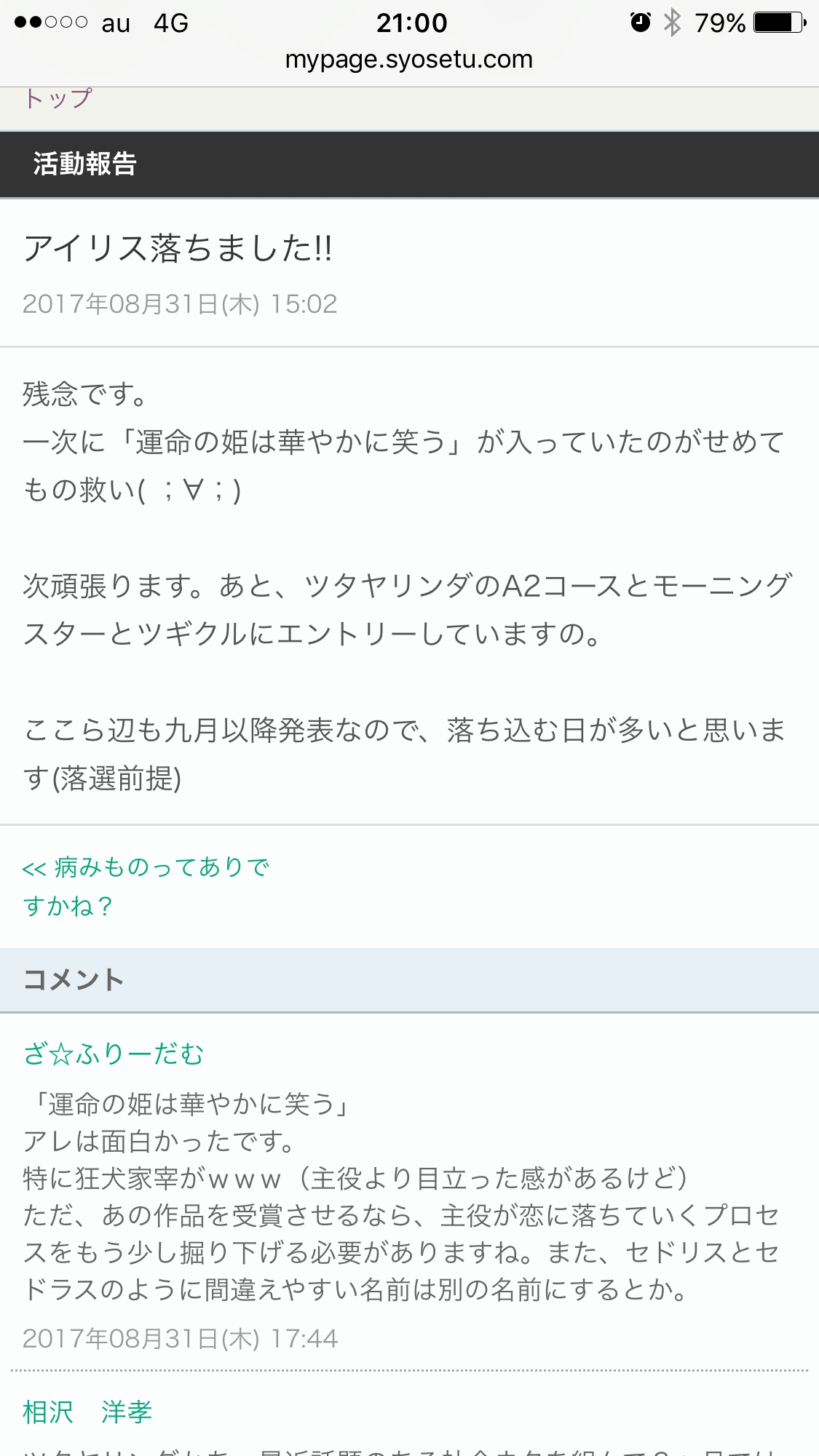819x1456 pixels.
Task: Open the トップ breadcrumb link
Action: point(58,98)
